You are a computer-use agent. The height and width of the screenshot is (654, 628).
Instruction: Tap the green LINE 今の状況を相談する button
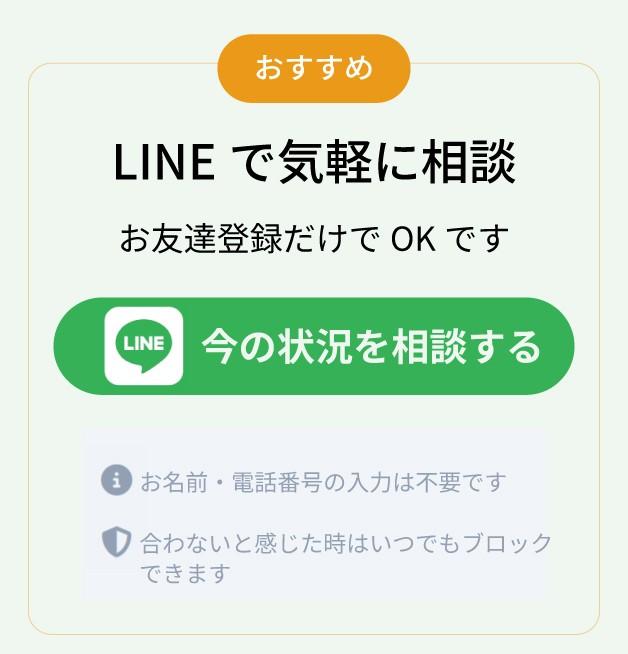[x=314, y=346]
